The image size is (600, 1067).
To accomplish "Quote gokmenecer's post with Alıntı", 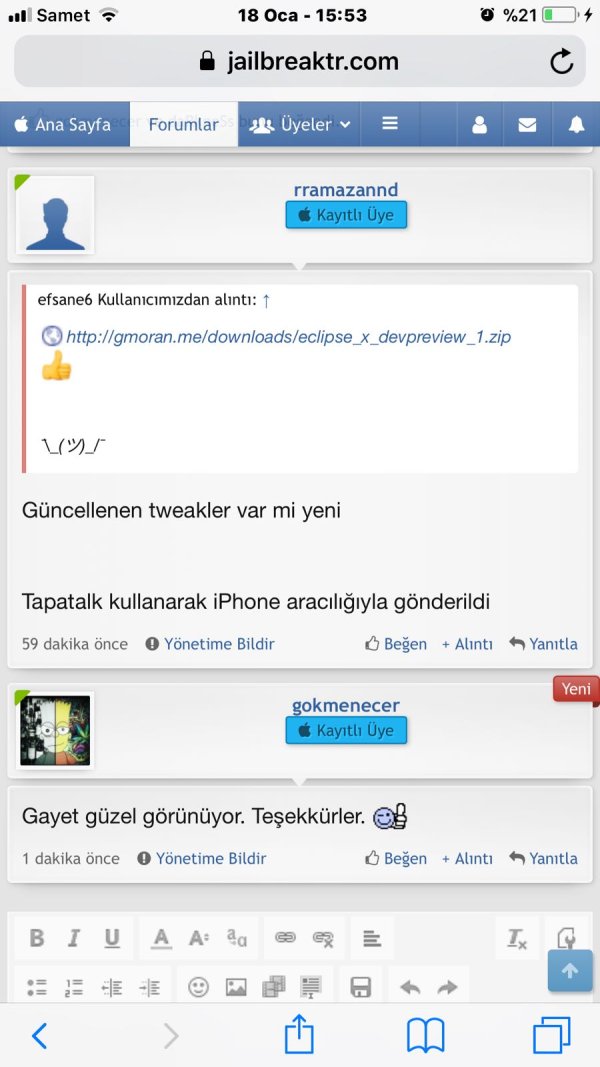I will [x=467, y=858].
